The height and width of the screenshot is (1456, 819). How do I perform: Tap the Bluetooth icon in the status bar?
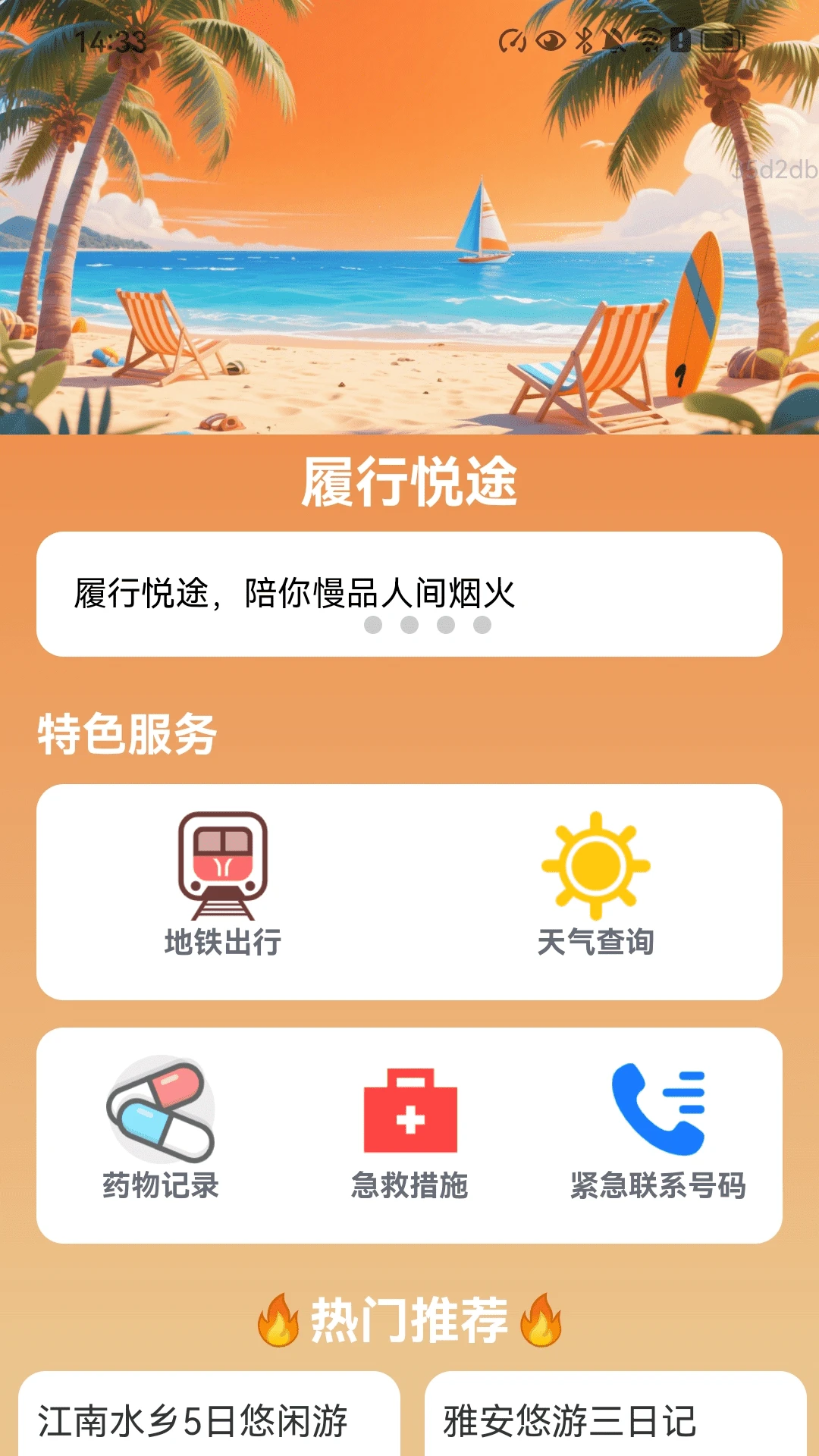[x=584, y=43]
